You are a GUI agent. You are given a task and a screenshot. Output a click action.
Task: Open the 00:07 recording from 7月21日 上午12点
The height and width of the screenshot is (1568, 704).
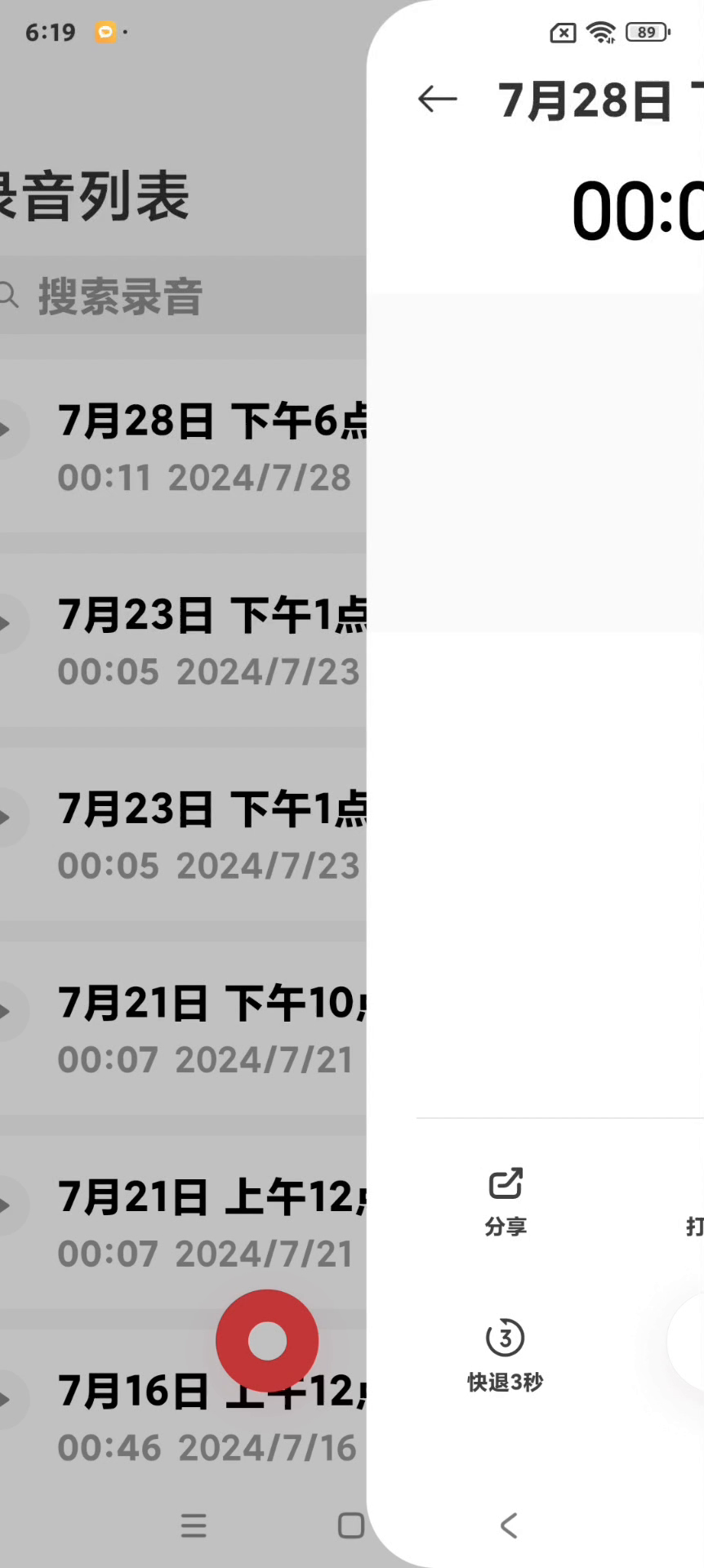click(x=183, y=1223)
